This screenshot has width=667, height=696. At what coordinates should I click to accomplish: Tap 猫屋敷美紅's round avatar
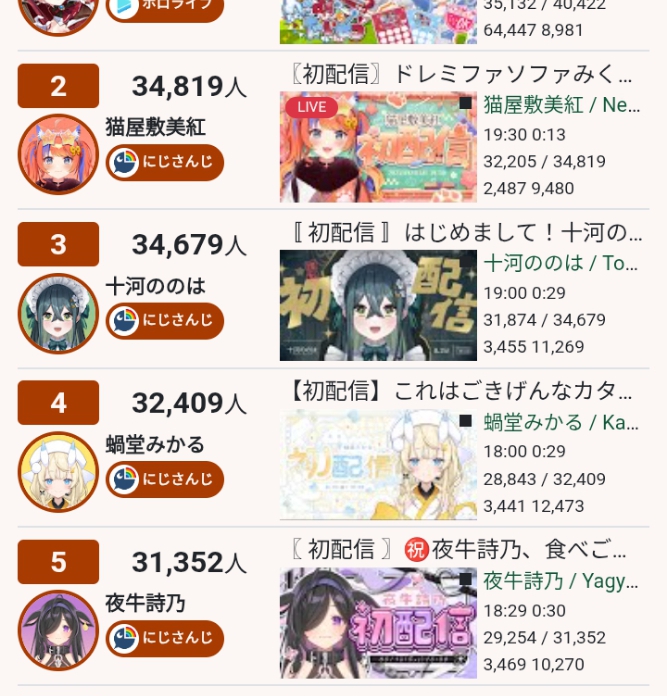(x=58, y=155)
